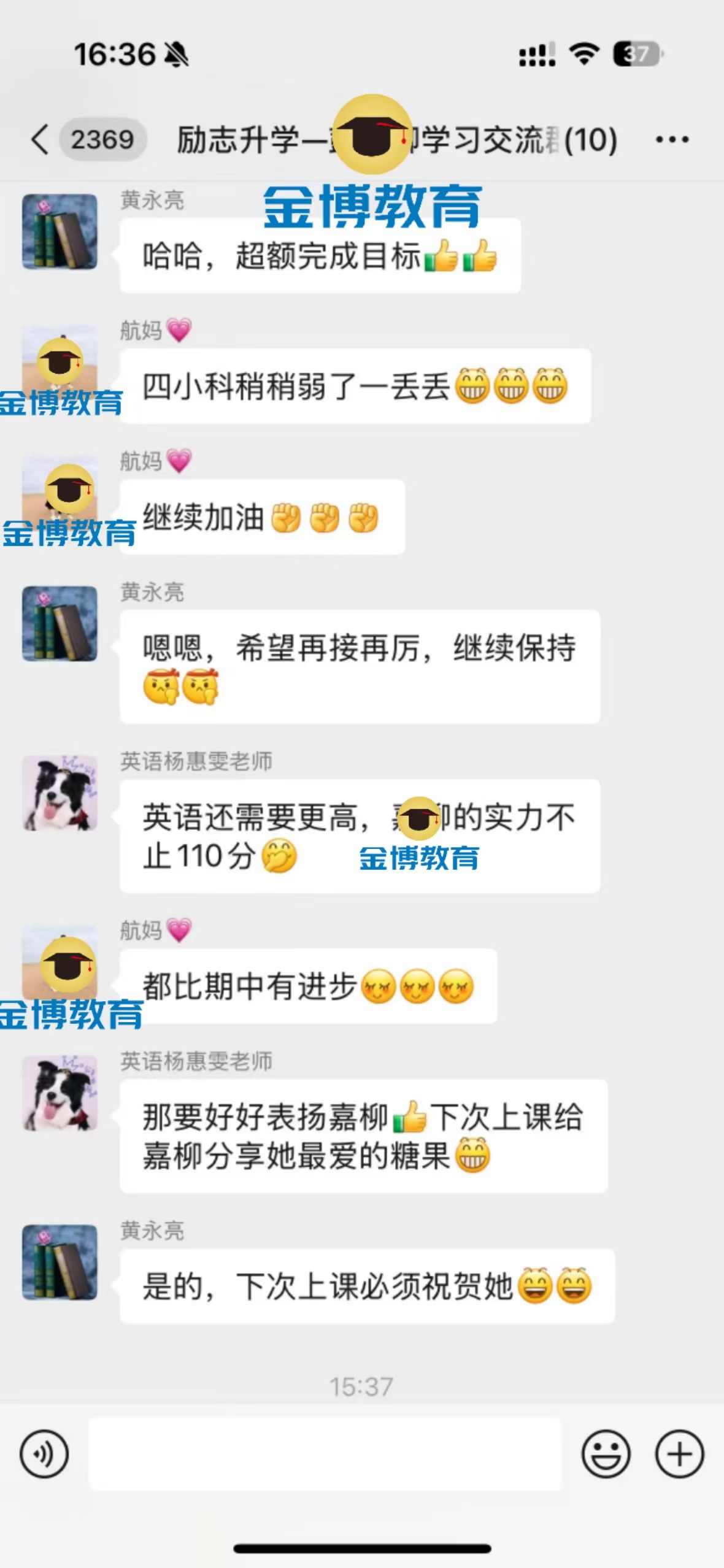The image size is (724, 1568).
Task: Focus the message text field
Action: click(325, 1454)
